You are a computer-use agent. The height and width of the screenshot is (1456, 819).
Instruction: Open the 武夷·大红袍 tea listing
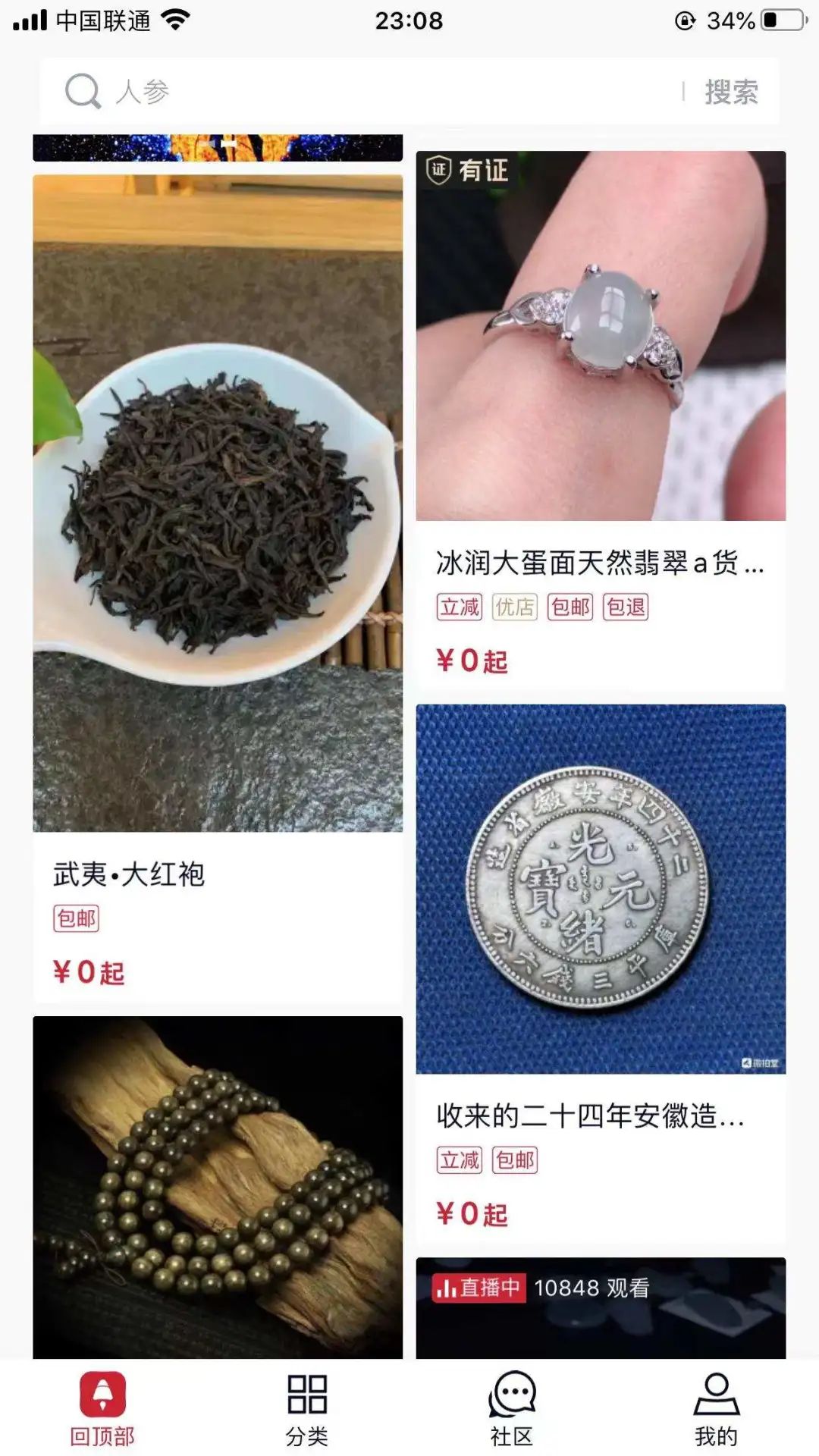(x=218, y=531)
